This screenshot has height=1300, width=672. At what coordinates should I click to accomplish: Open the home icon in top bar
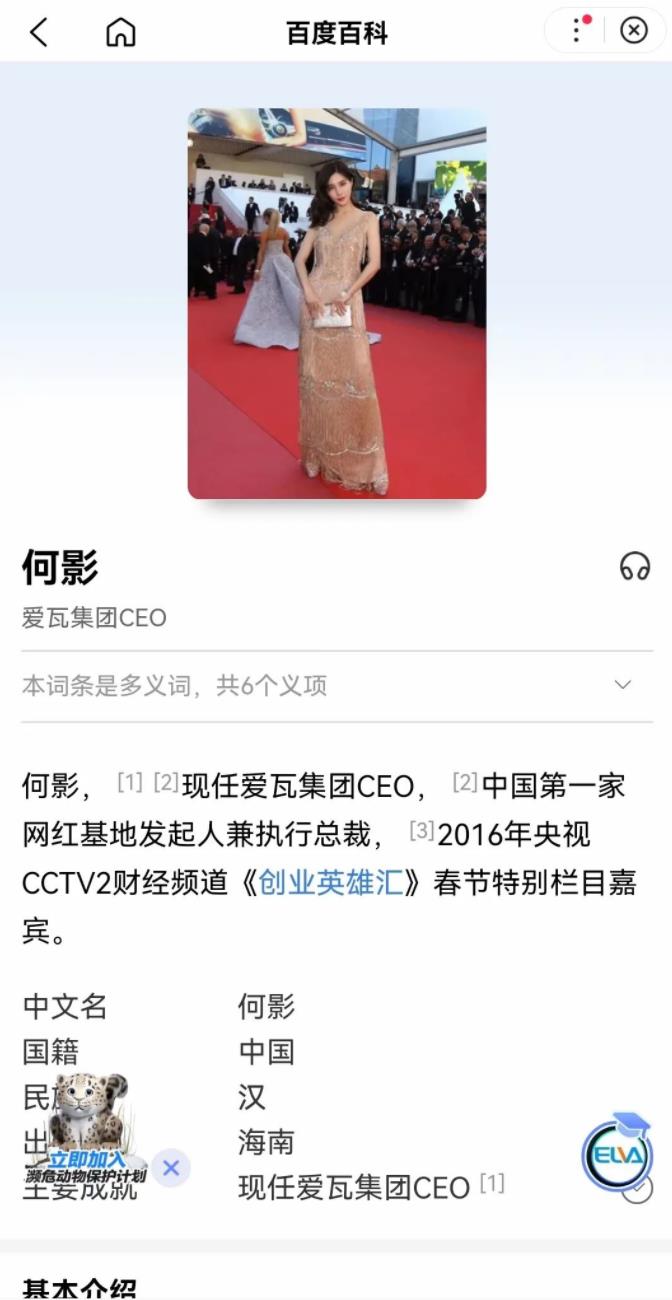point(120,32)
